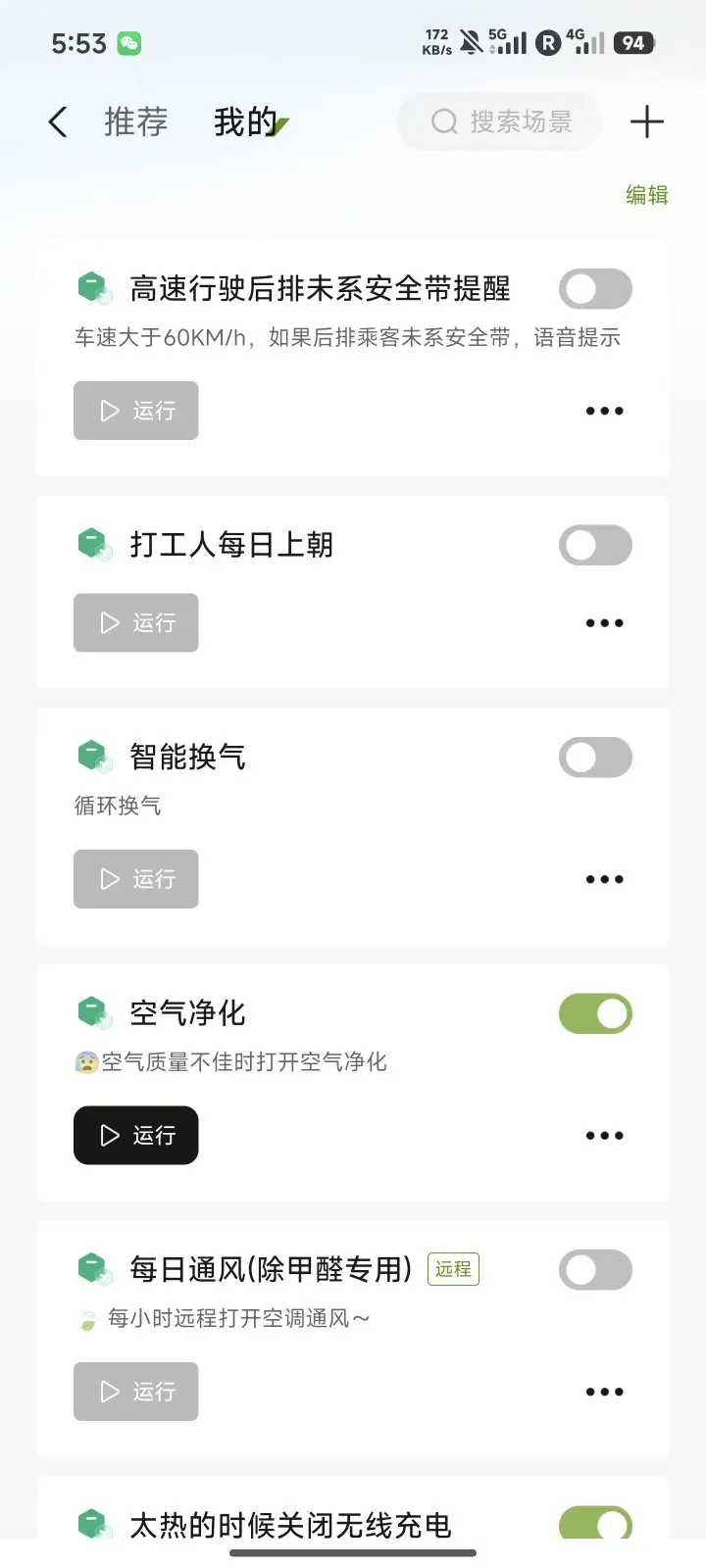Open the 搜索场景 search box

click(500, 122)
